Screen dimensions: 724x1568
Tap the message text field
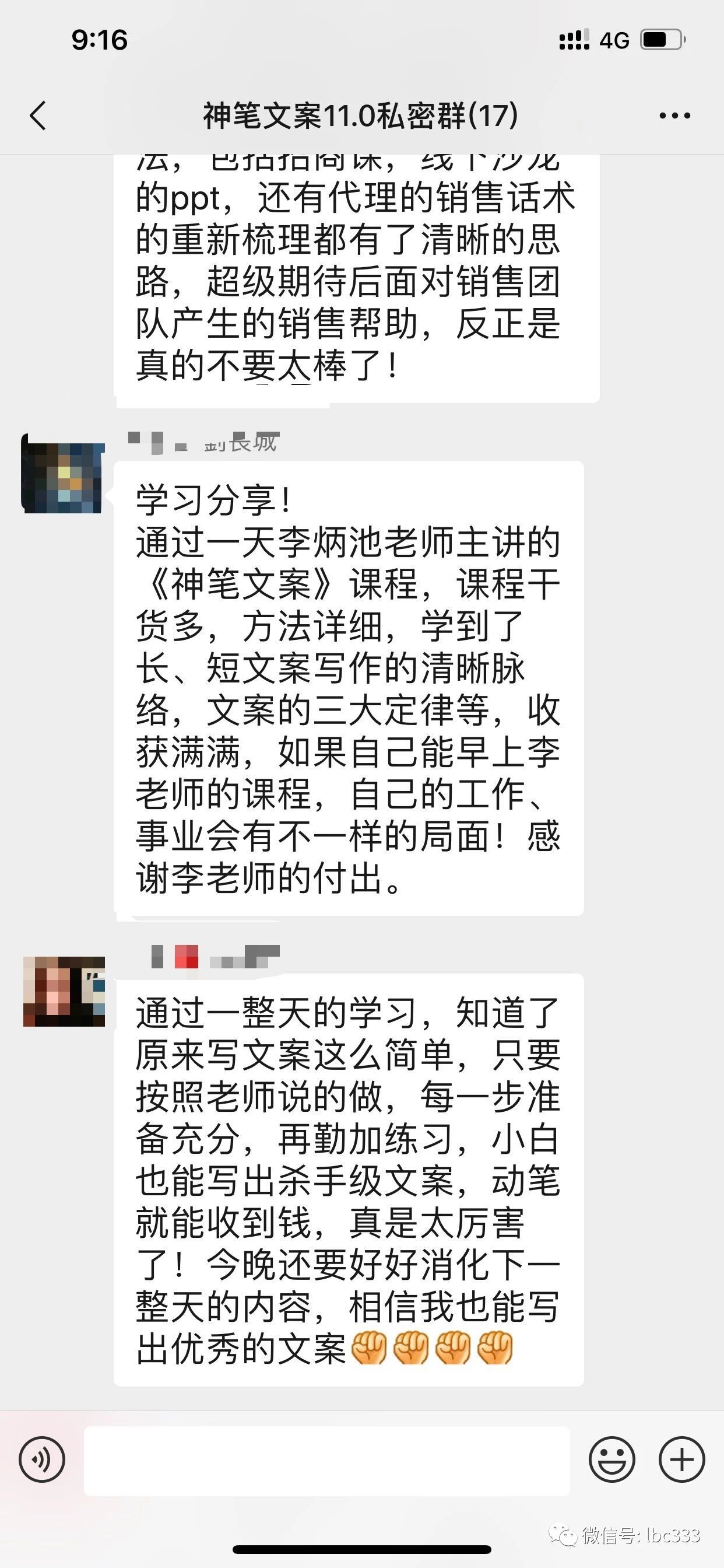[x=326, y=1460]
